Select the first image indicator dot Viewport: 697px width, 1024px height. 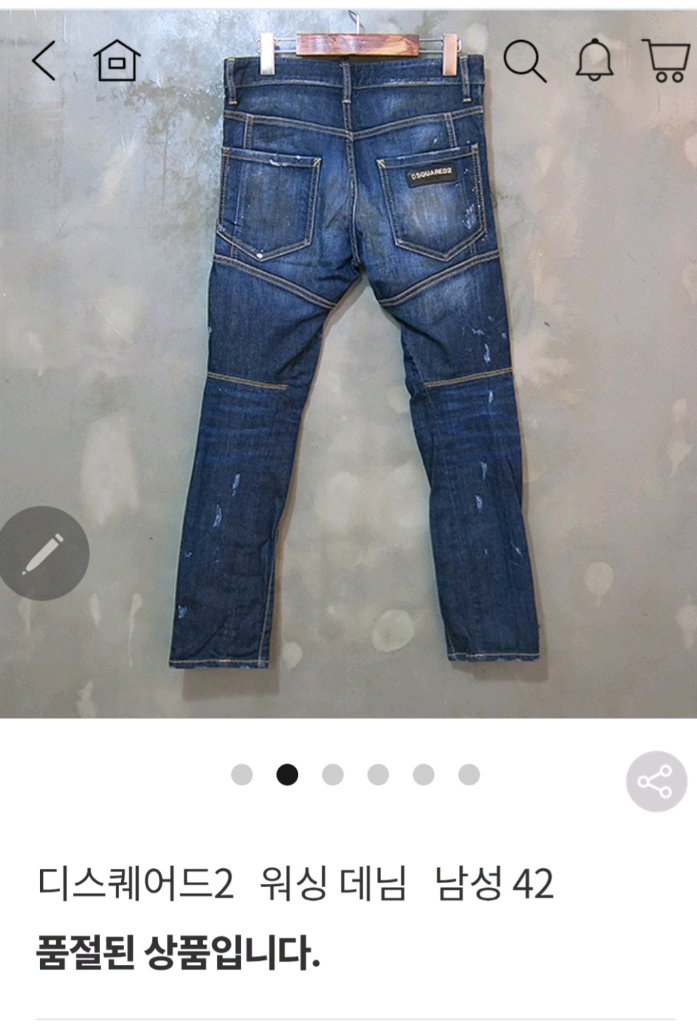coord(242,775)
